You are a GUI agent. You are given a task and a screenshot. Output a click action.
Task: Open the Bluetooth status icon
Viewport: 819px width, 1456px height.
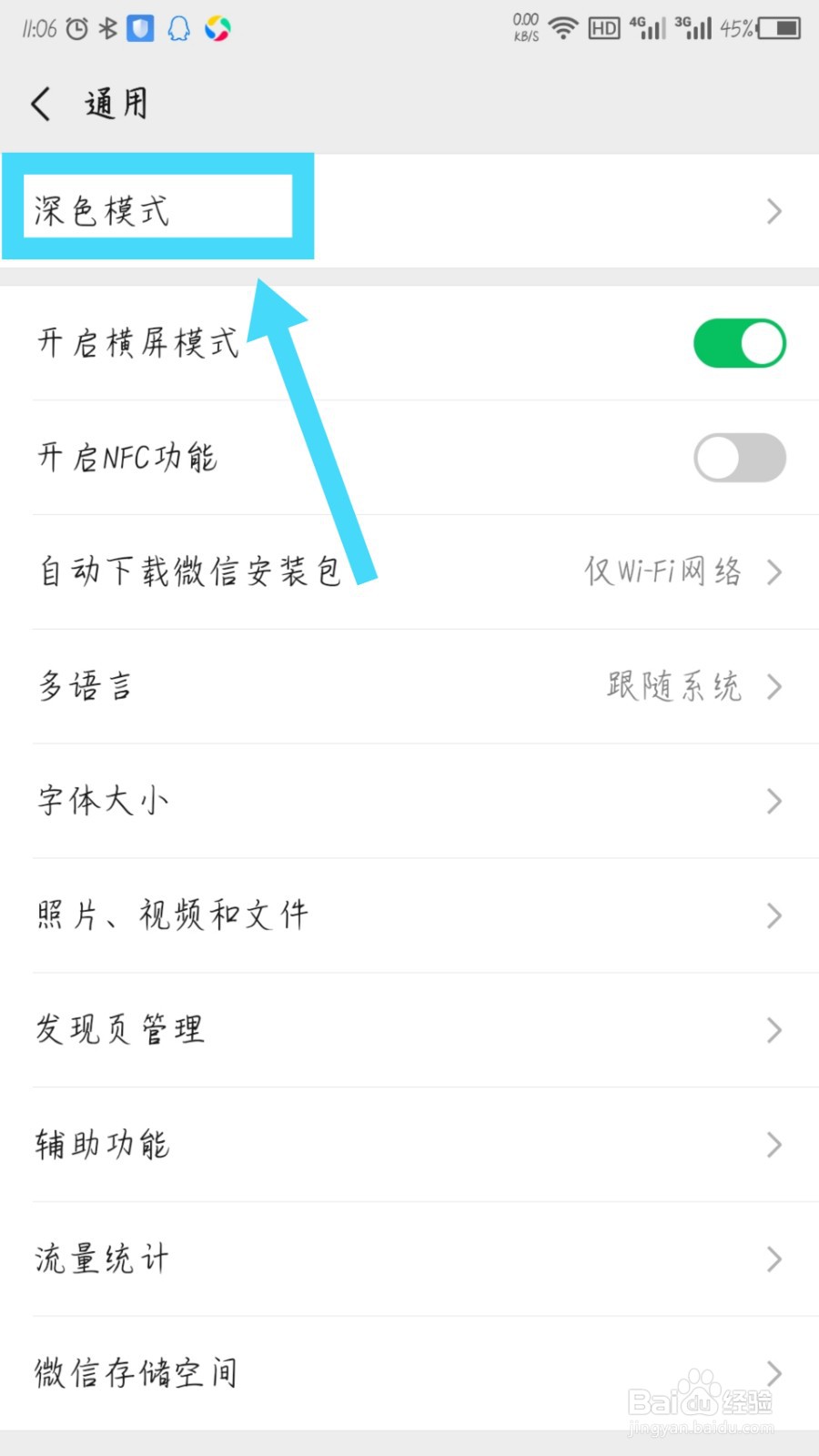106,27
